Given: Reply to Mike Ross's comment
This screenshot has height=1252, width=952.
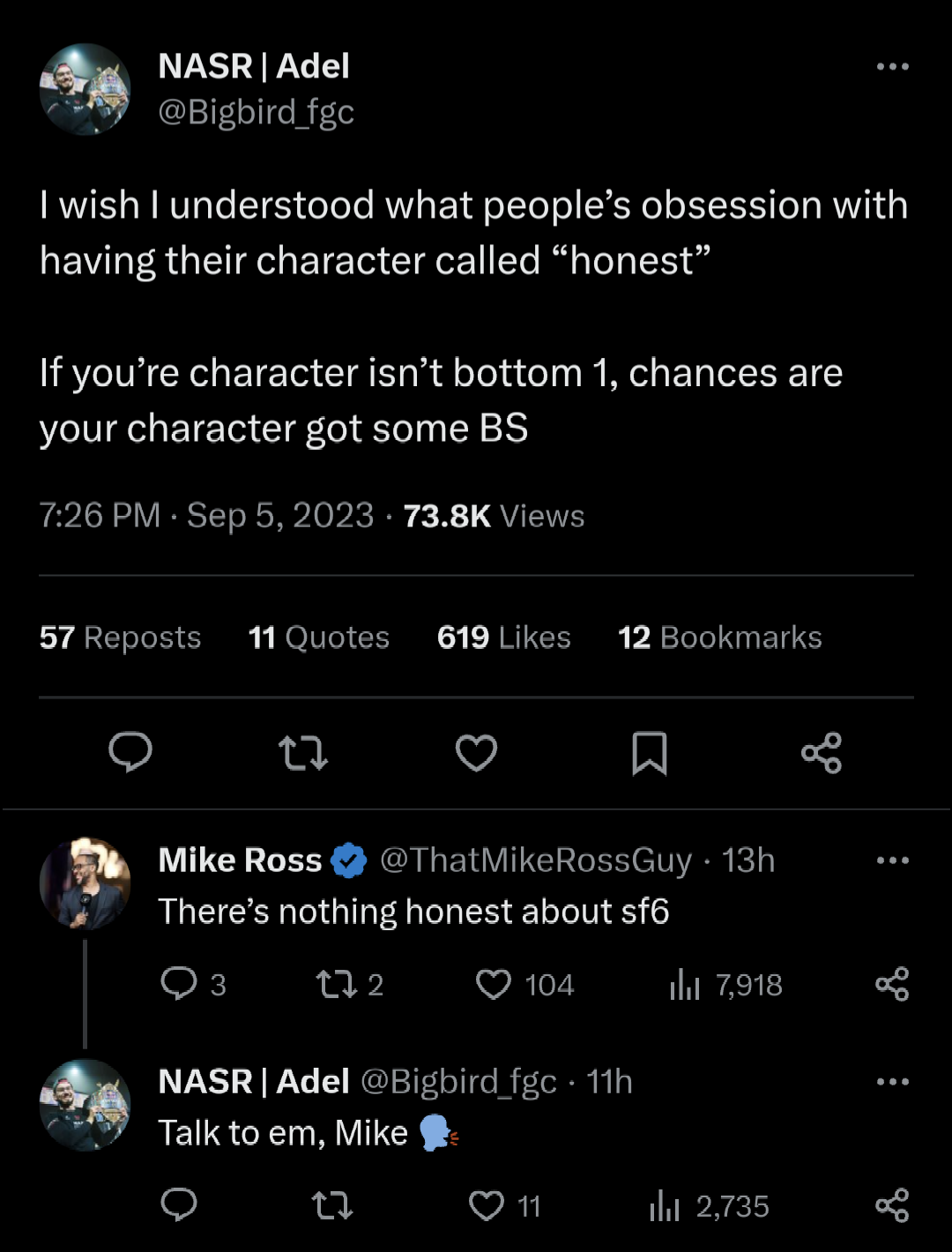Looking at the screenshot, I should click(193, 984).
